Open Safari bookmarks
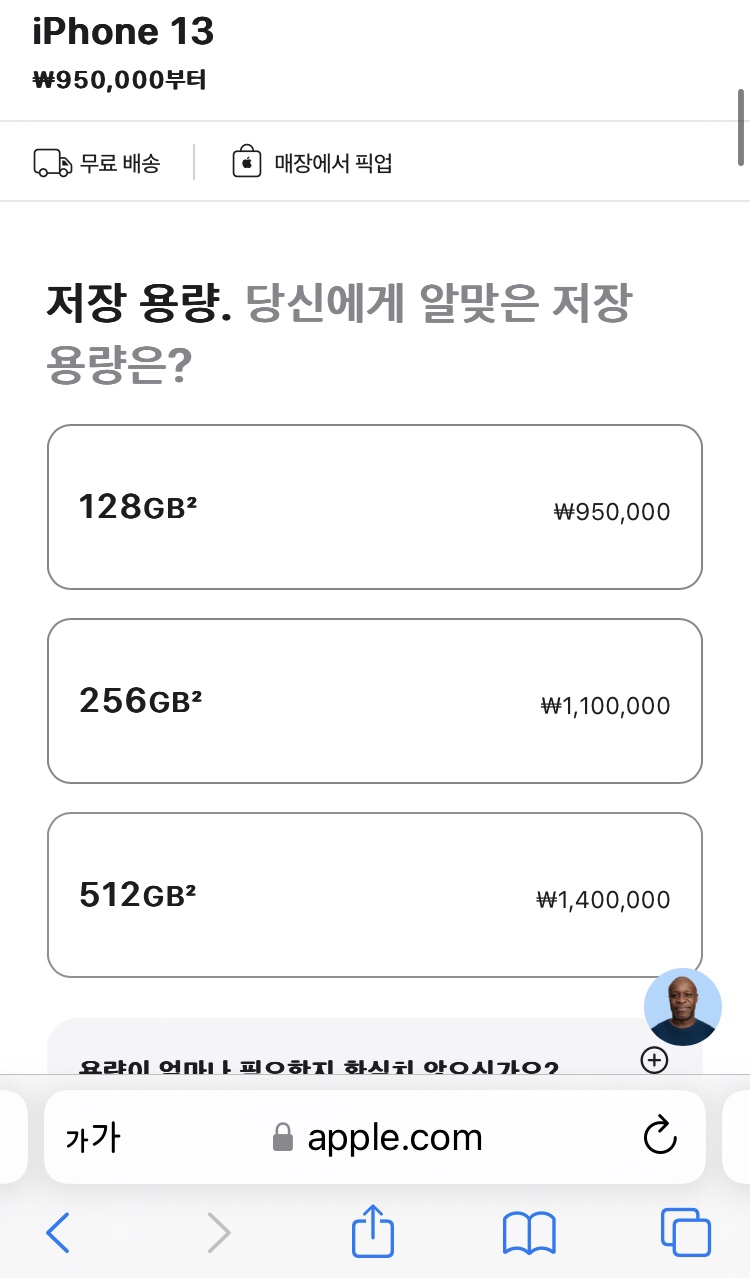Viewport: 750px width, 1278px height. (x=529, y=1233)
